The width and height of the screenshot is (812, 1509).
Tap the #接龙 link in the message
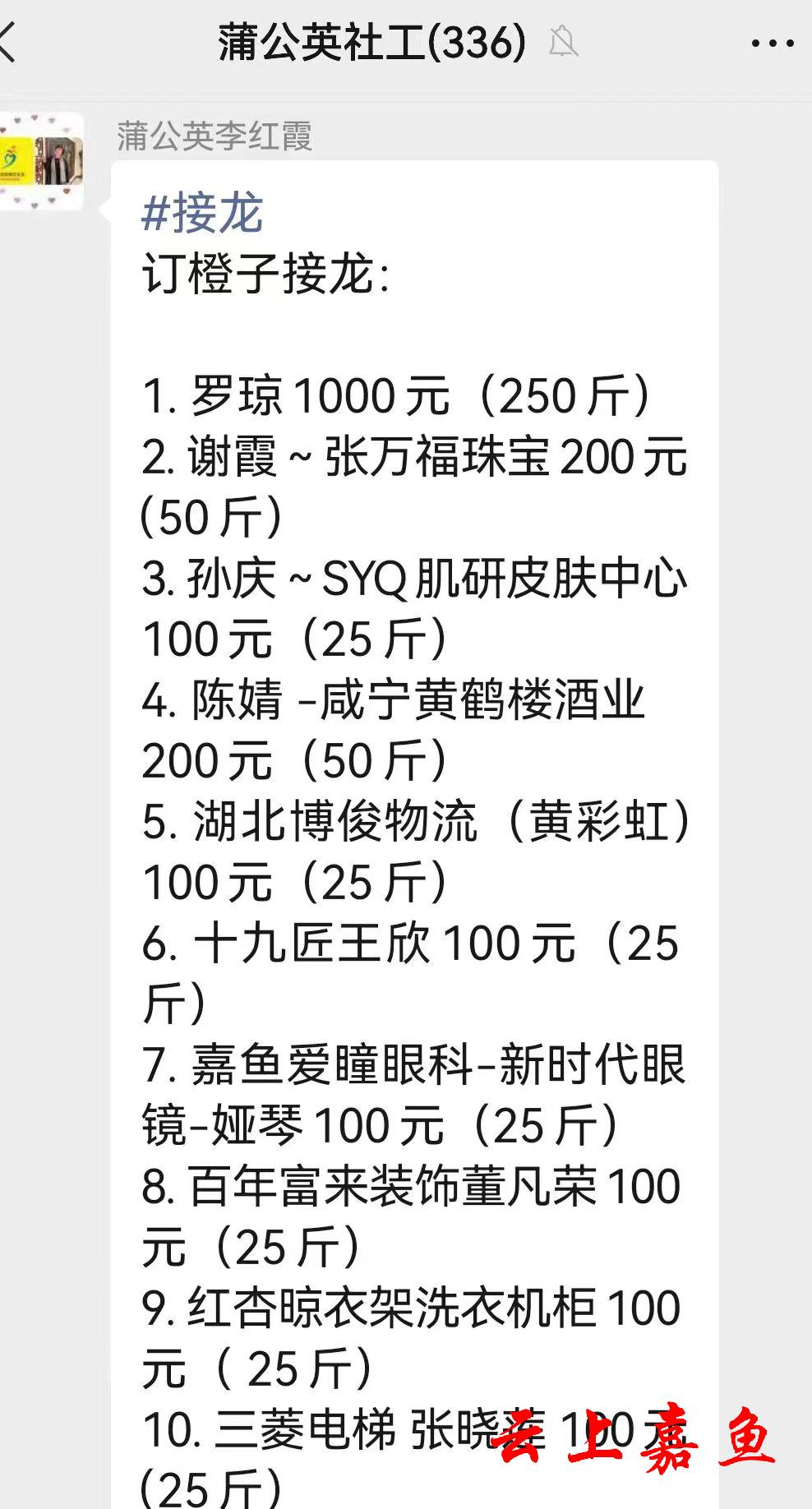coord(202,213)
